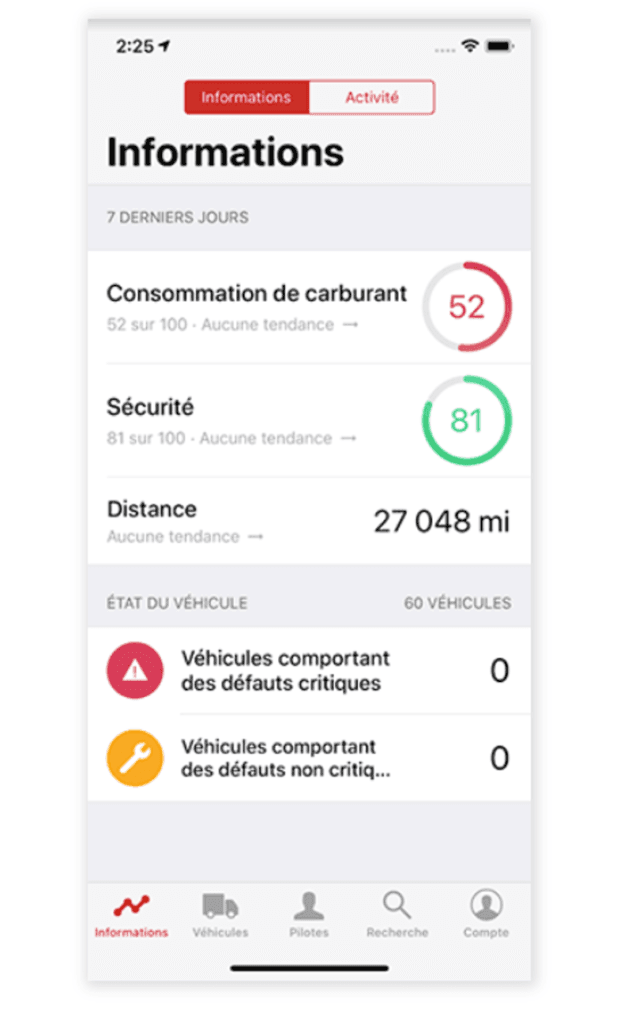This screenshot has width=643, height=1024.
Task: Open the Sécurité score row
Action: [x=309, y=421]
